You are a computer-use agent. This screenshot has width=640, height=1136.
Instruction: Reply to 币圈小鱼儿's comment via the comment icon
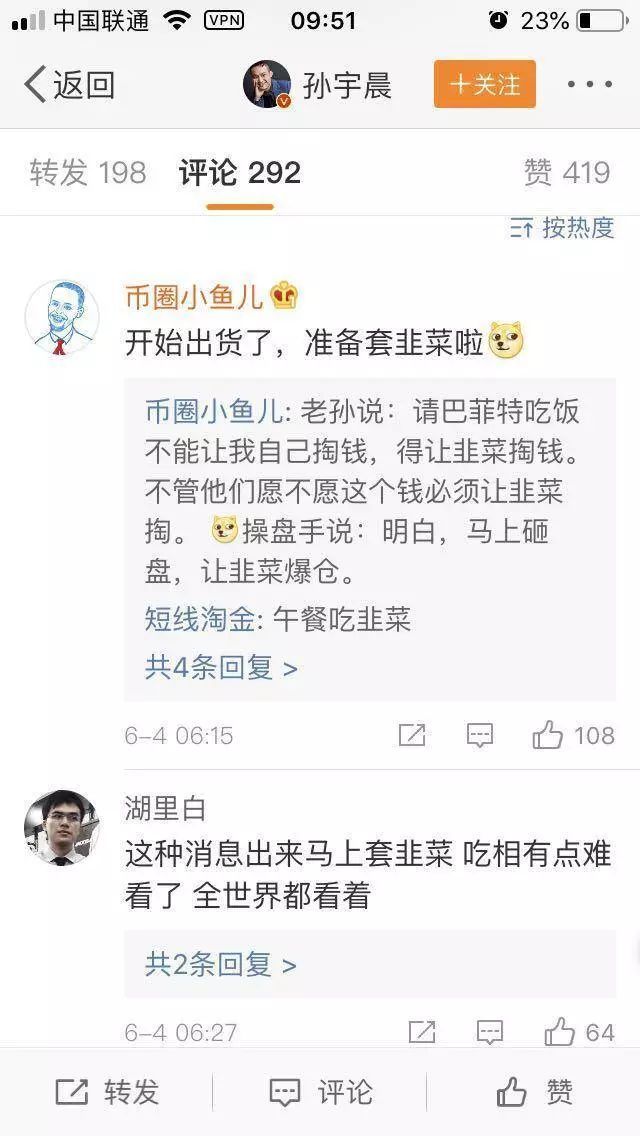click(x=480, y=735)
